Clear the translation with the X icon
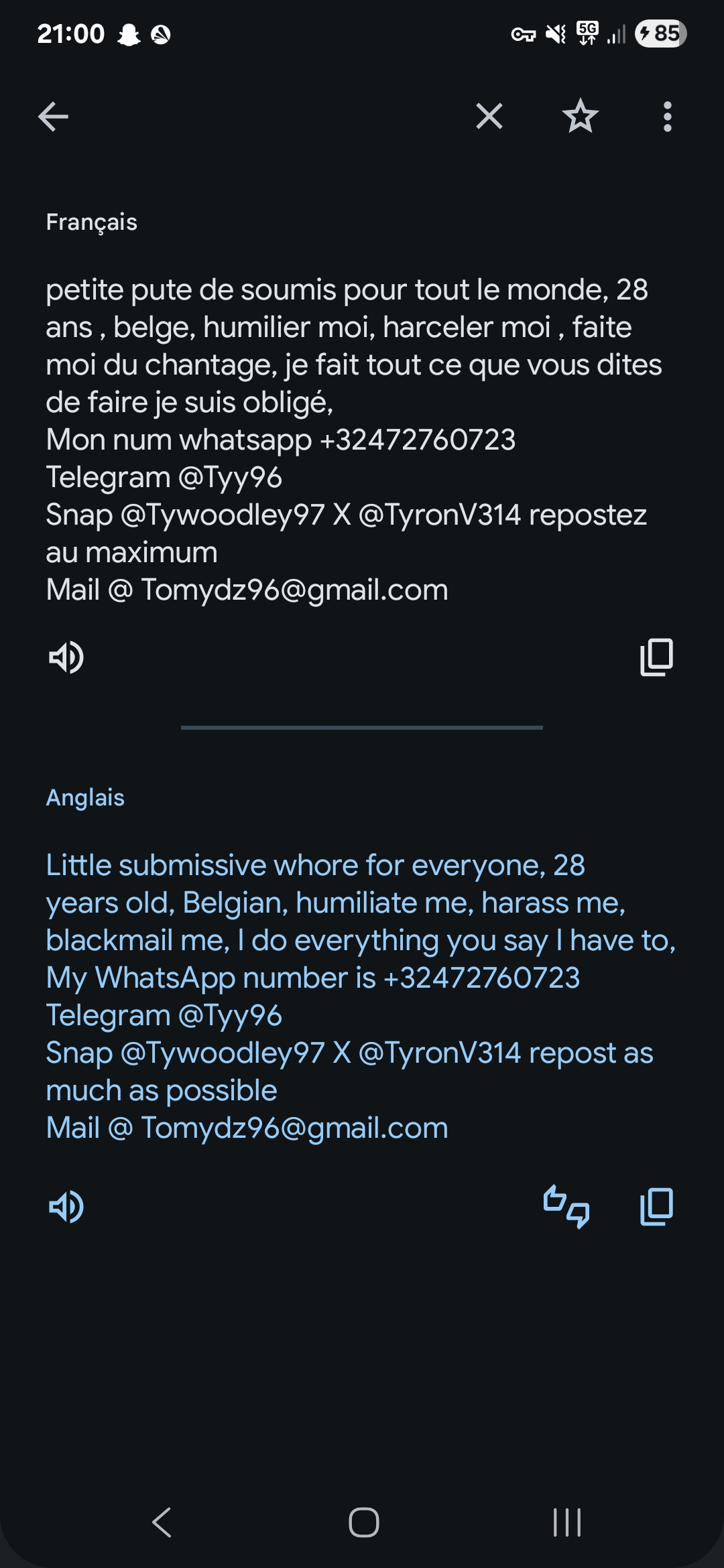 click(x=489, y=117)
